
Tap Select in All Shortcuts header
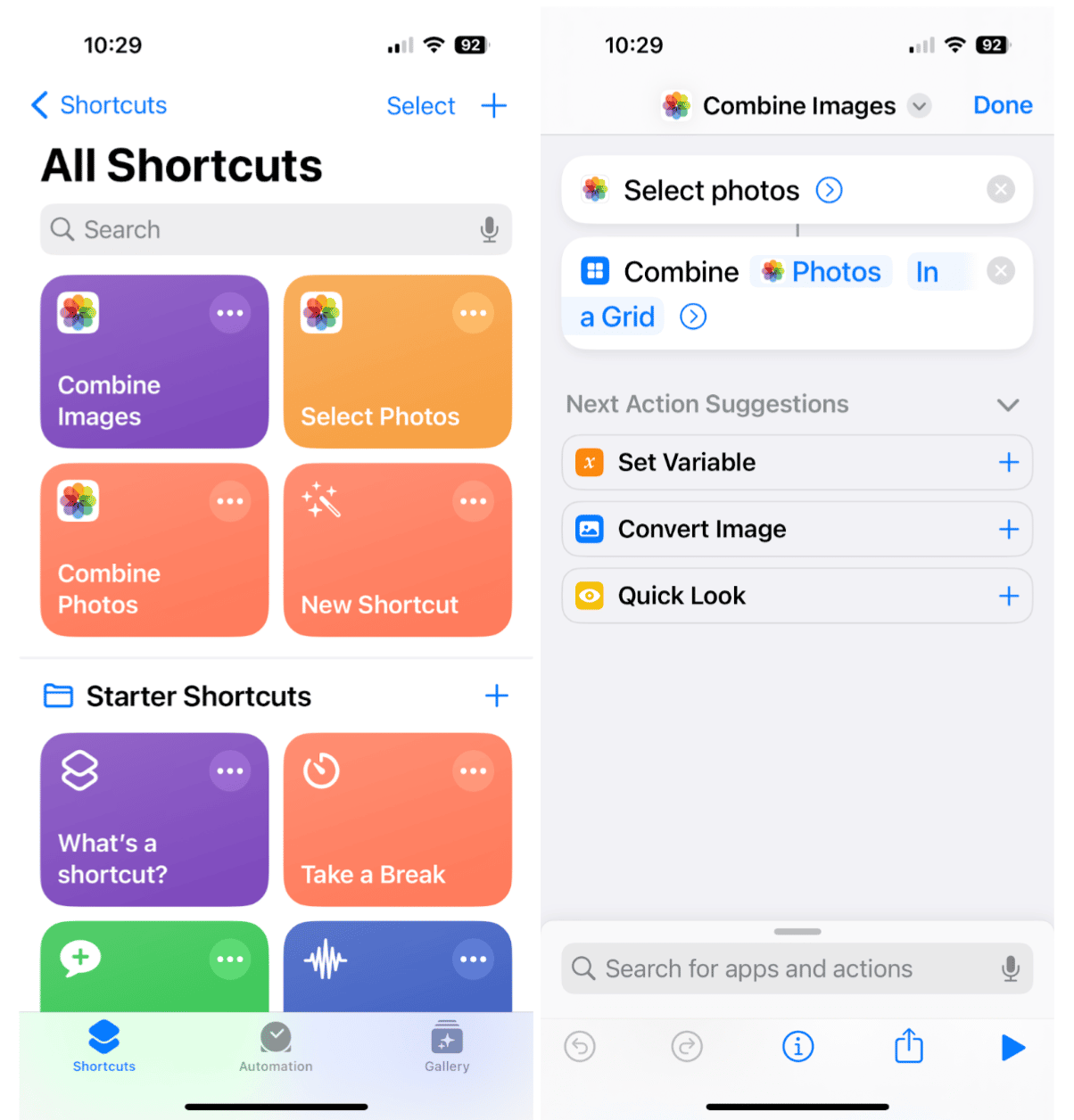coord(420,106)
